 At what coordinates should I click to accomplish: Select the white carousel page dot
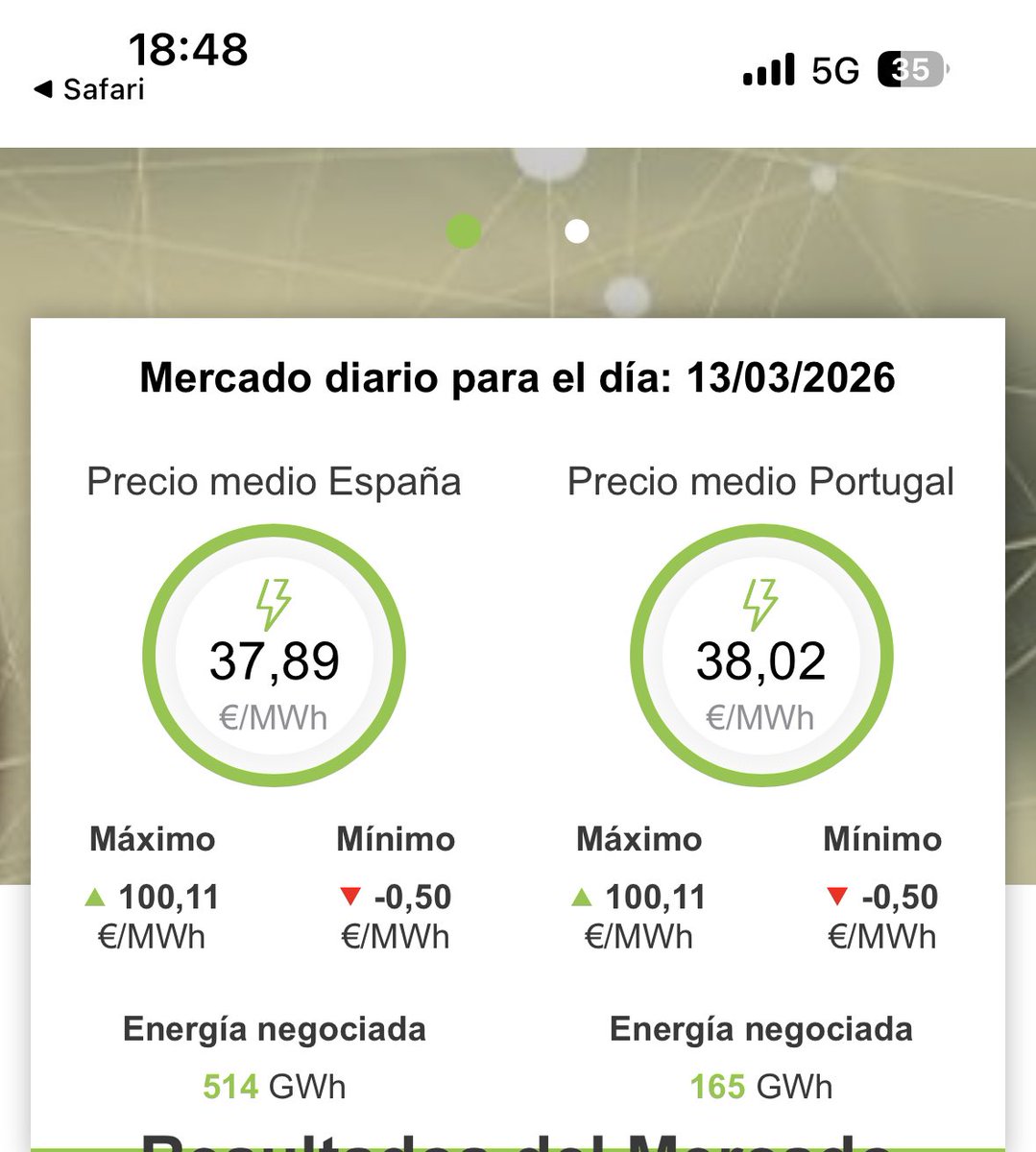coord(576,231)
